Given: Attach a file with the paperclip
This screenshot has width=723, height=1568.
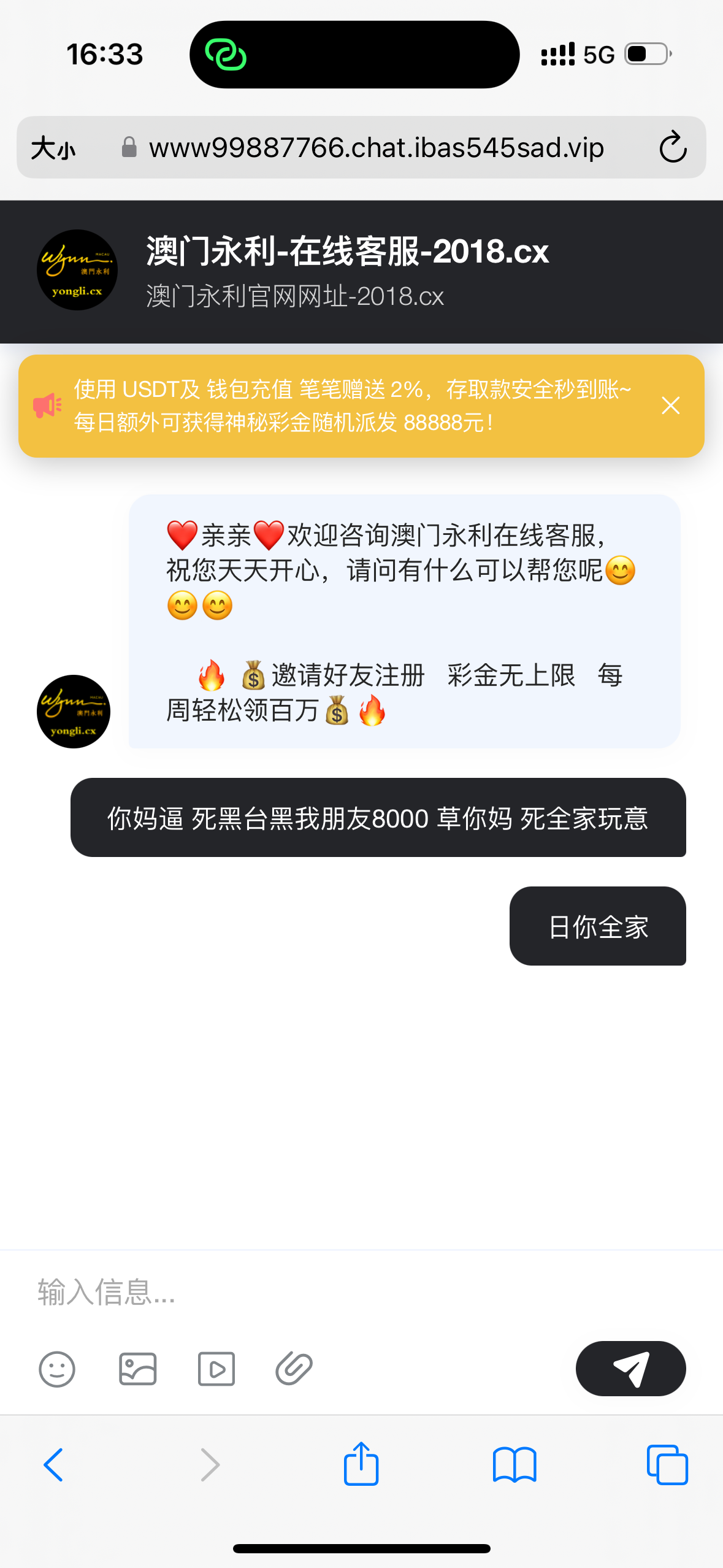Looking at the screenshot, I should 294,1369.
